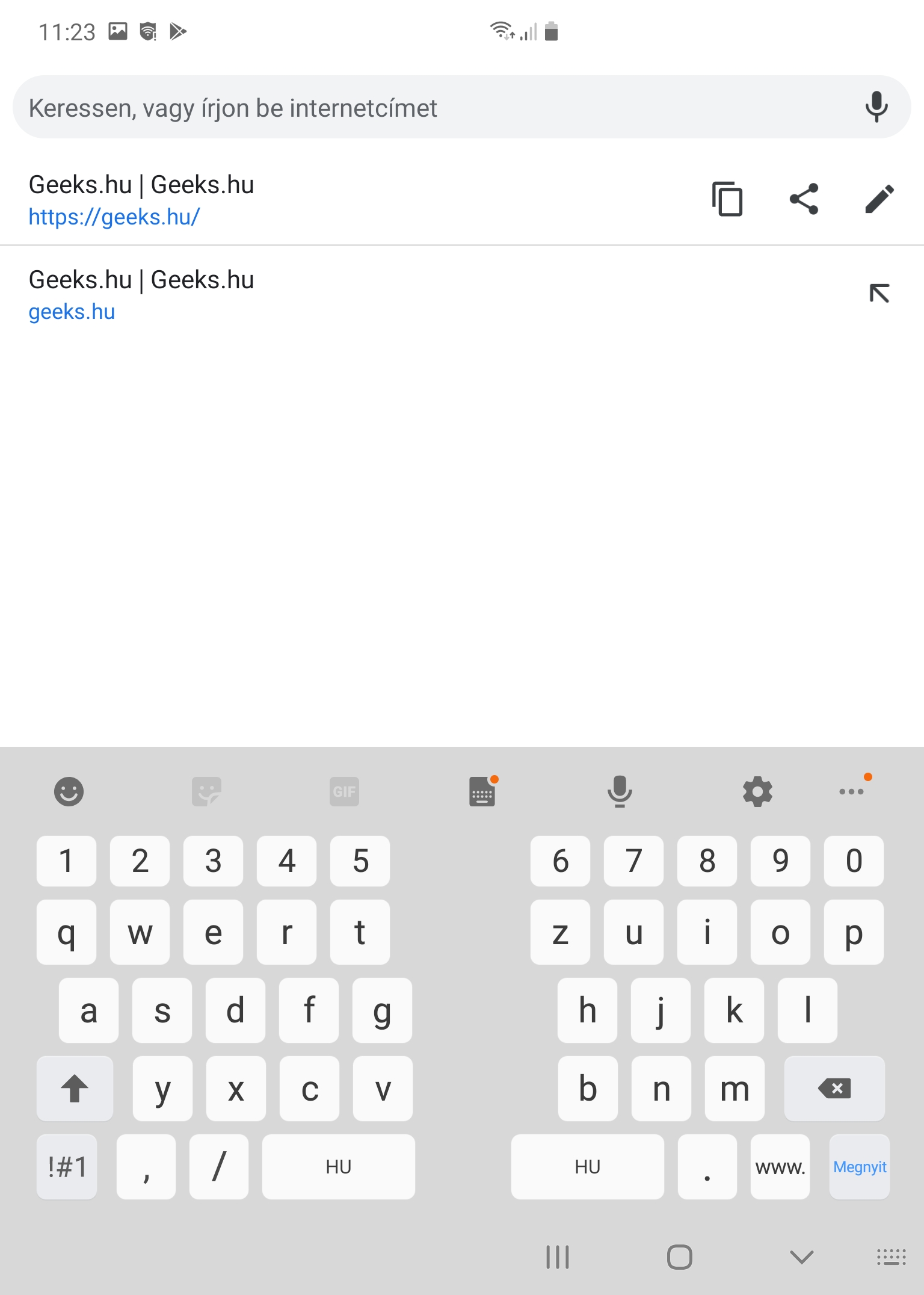Start keyboard voice input
The width and height of the screenshot is (924, 1295).
[620, 791]
